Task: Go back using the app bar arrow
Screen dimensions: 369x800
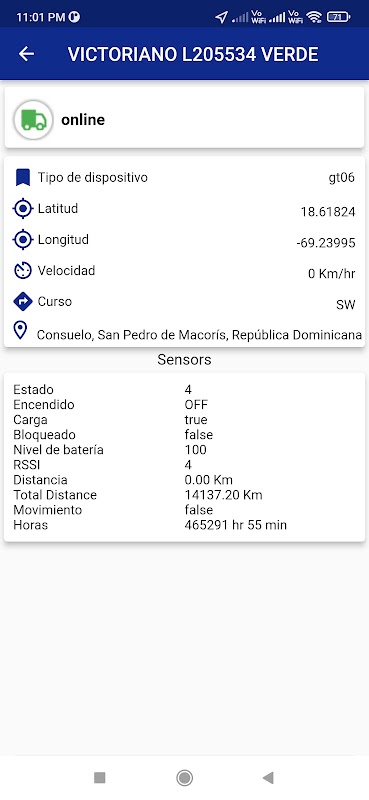Action: (26, 54)
